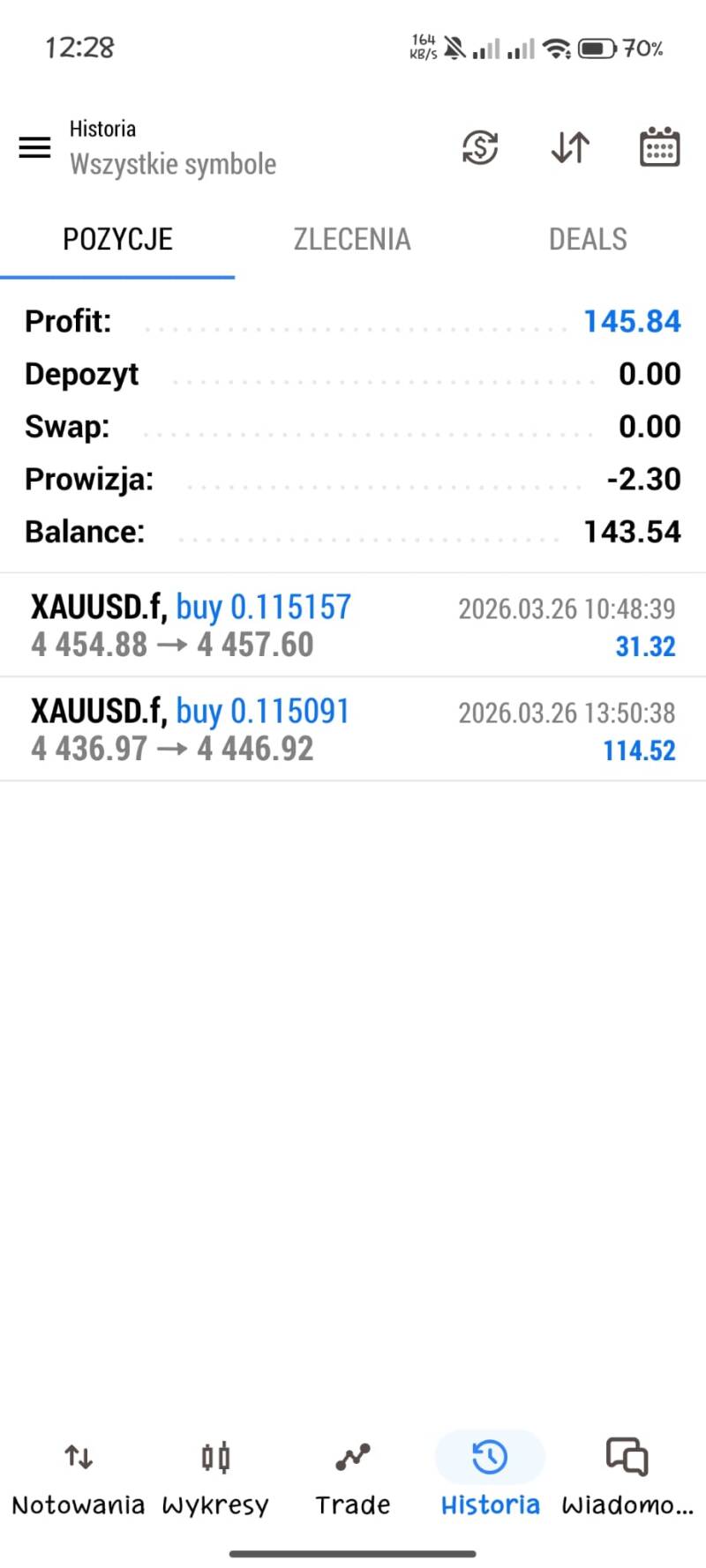The height and width of the screenshot is (1568, 706).
Task: Switch to the DEALS tab
Action: pyautogui.click(x=588, y=238)
